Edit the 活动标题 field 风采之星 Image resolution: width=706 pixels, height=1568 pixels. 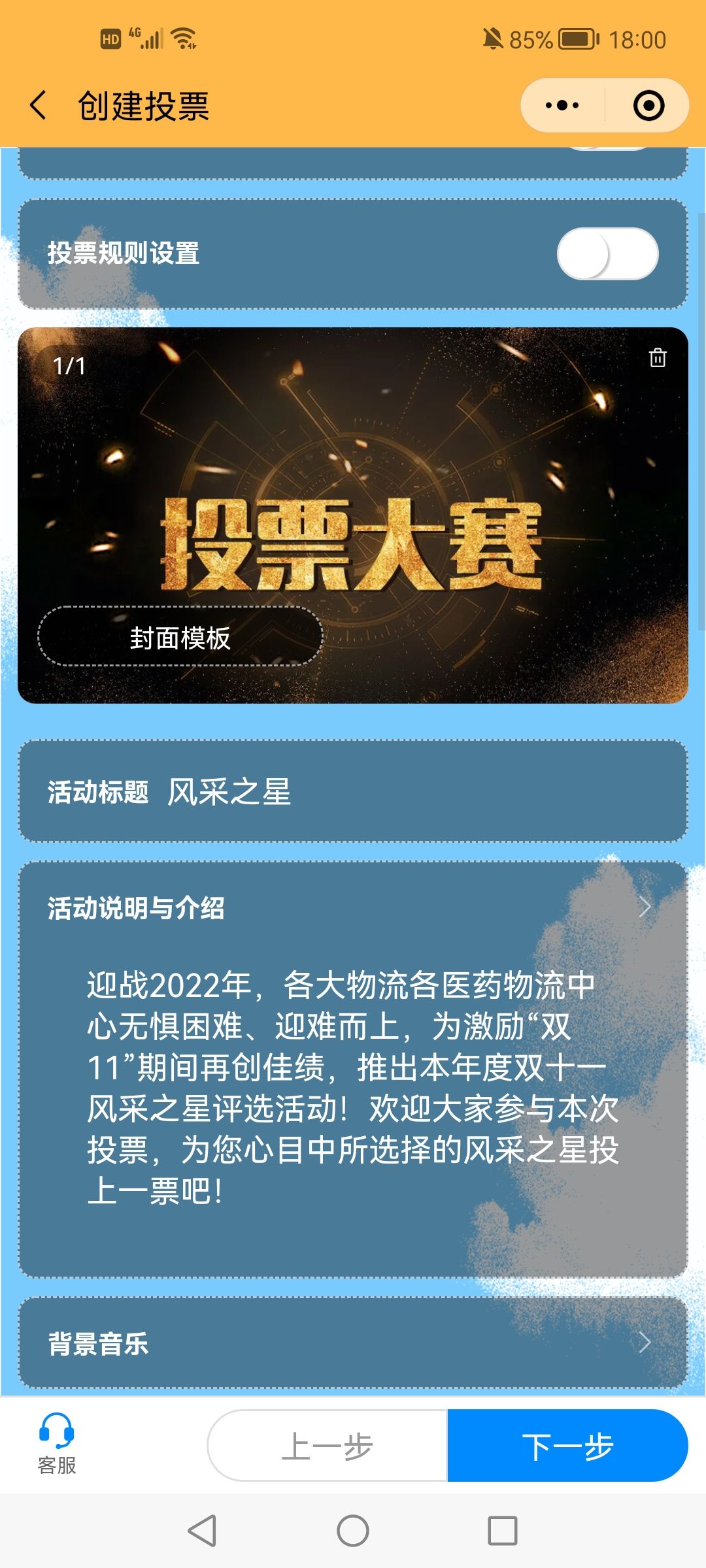click(353, 791)
